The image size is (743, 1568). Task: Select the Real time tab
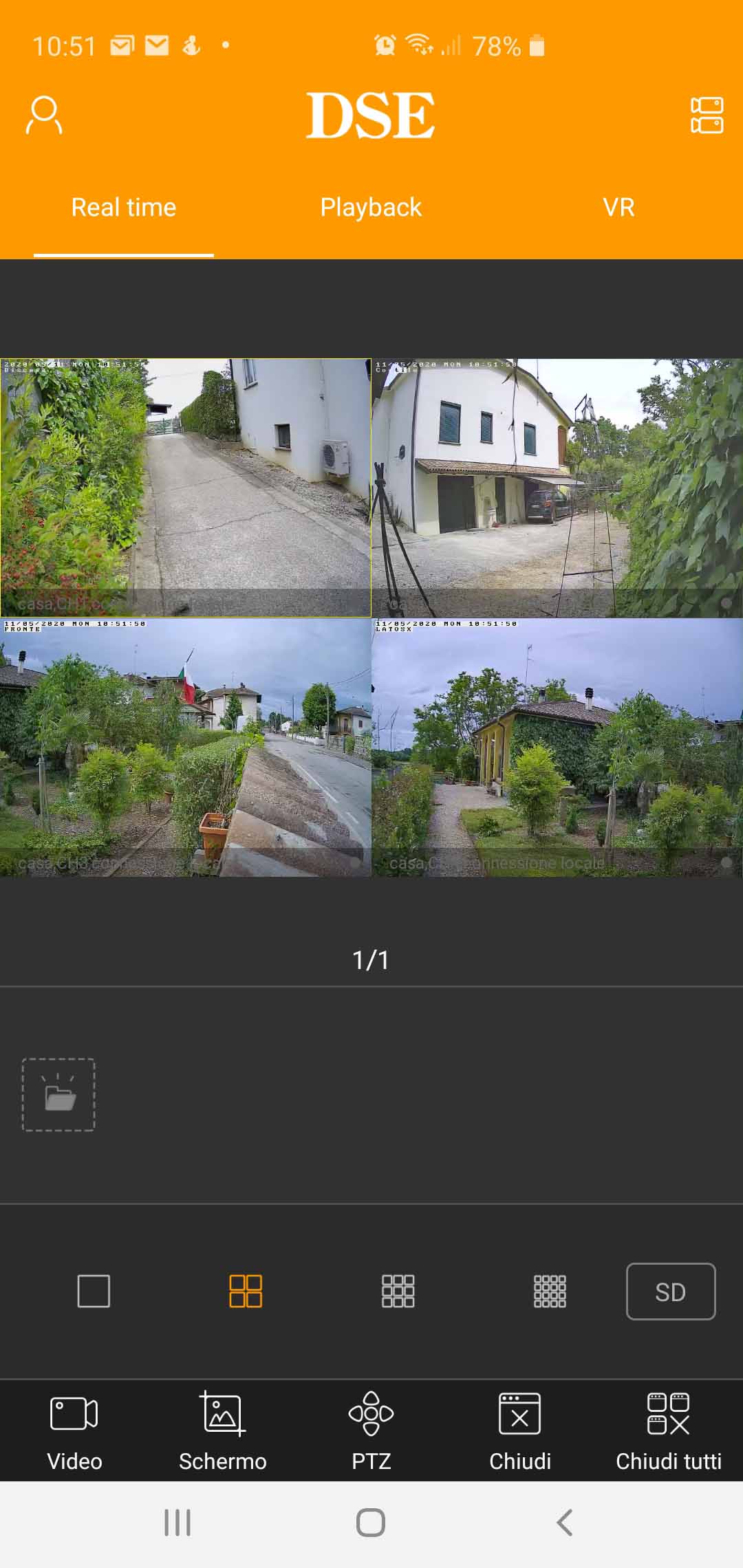[124, 208]
